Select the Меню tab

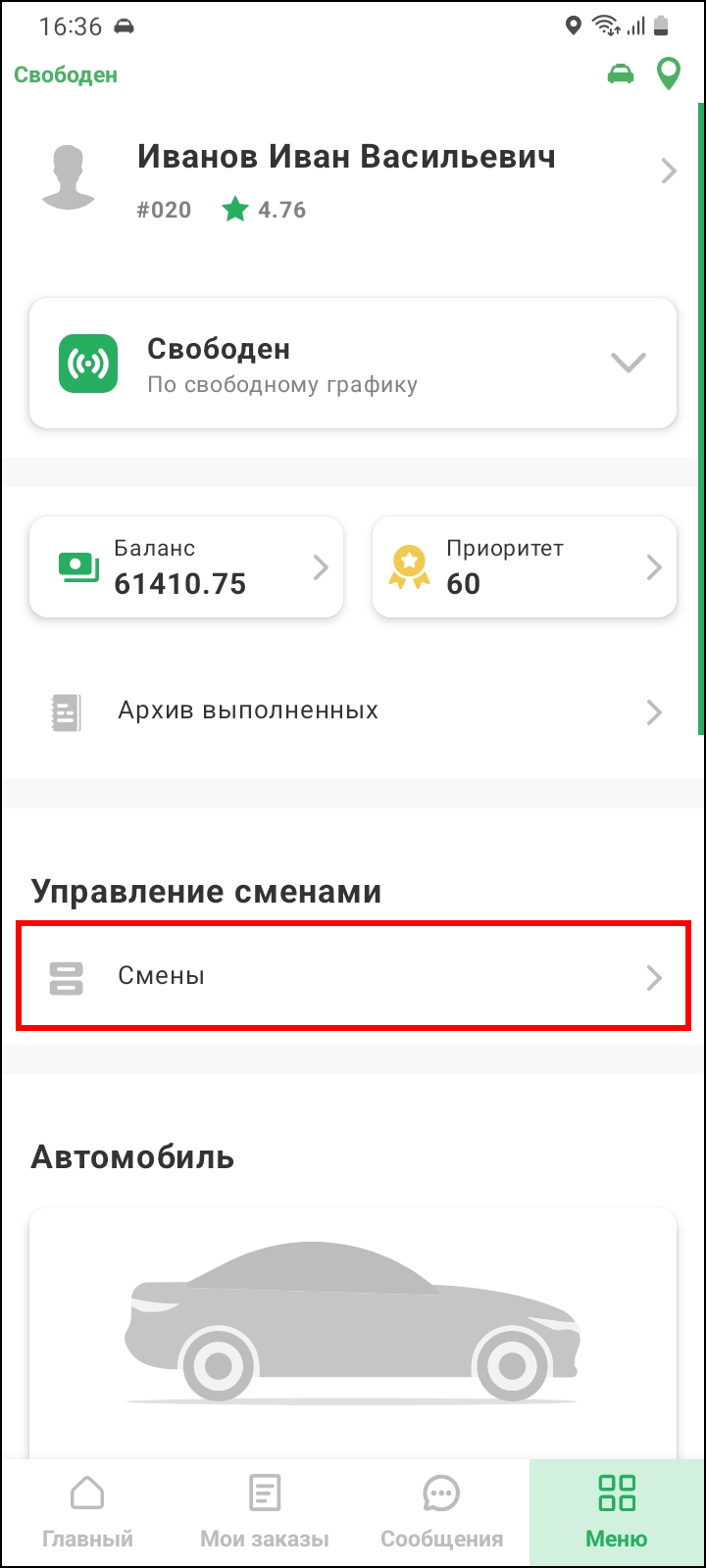617,1512
